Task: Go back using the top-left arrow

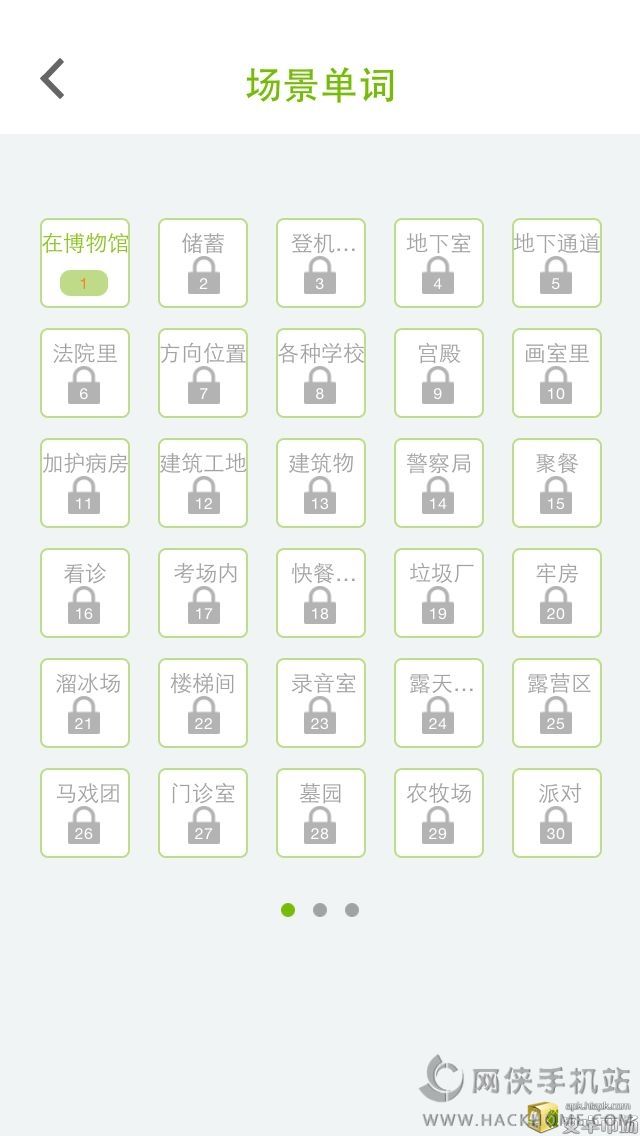Action: tap(53, 79)
